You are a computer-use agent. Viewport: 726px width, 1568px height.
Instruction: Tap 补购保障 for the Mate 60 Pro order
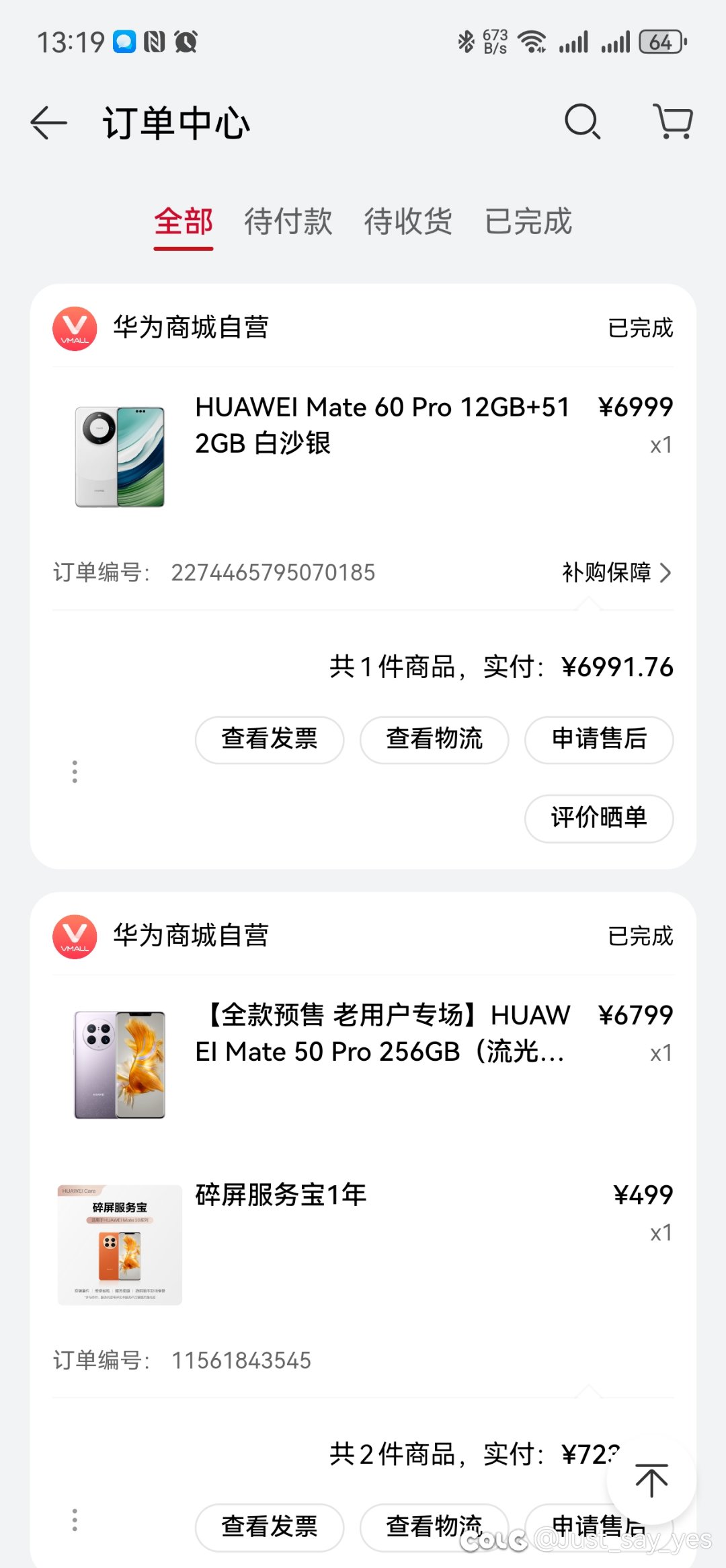pyautogui.click(x=616, y=572)
